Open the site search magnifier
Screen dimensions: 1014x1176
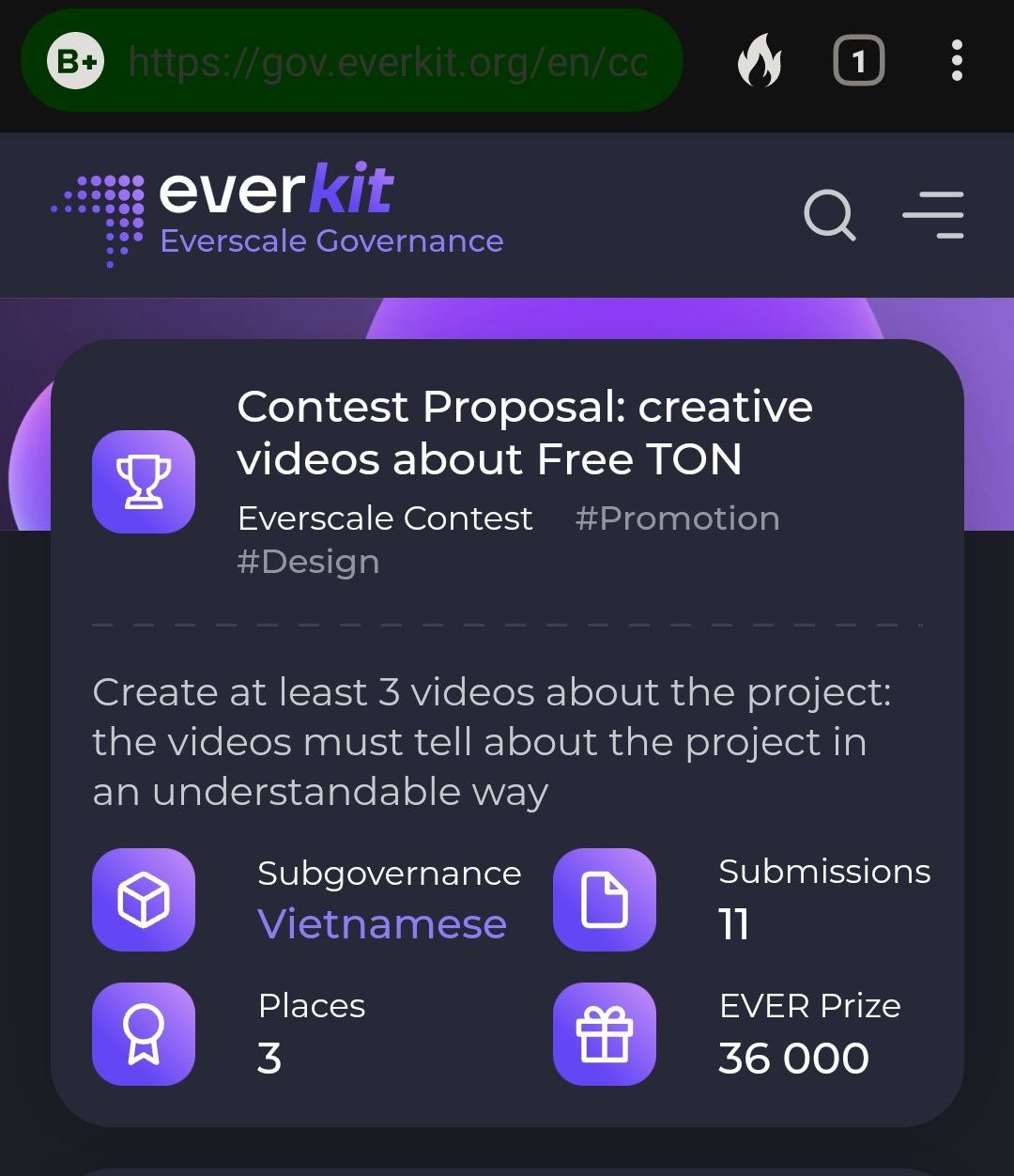(x=830, y=216)
